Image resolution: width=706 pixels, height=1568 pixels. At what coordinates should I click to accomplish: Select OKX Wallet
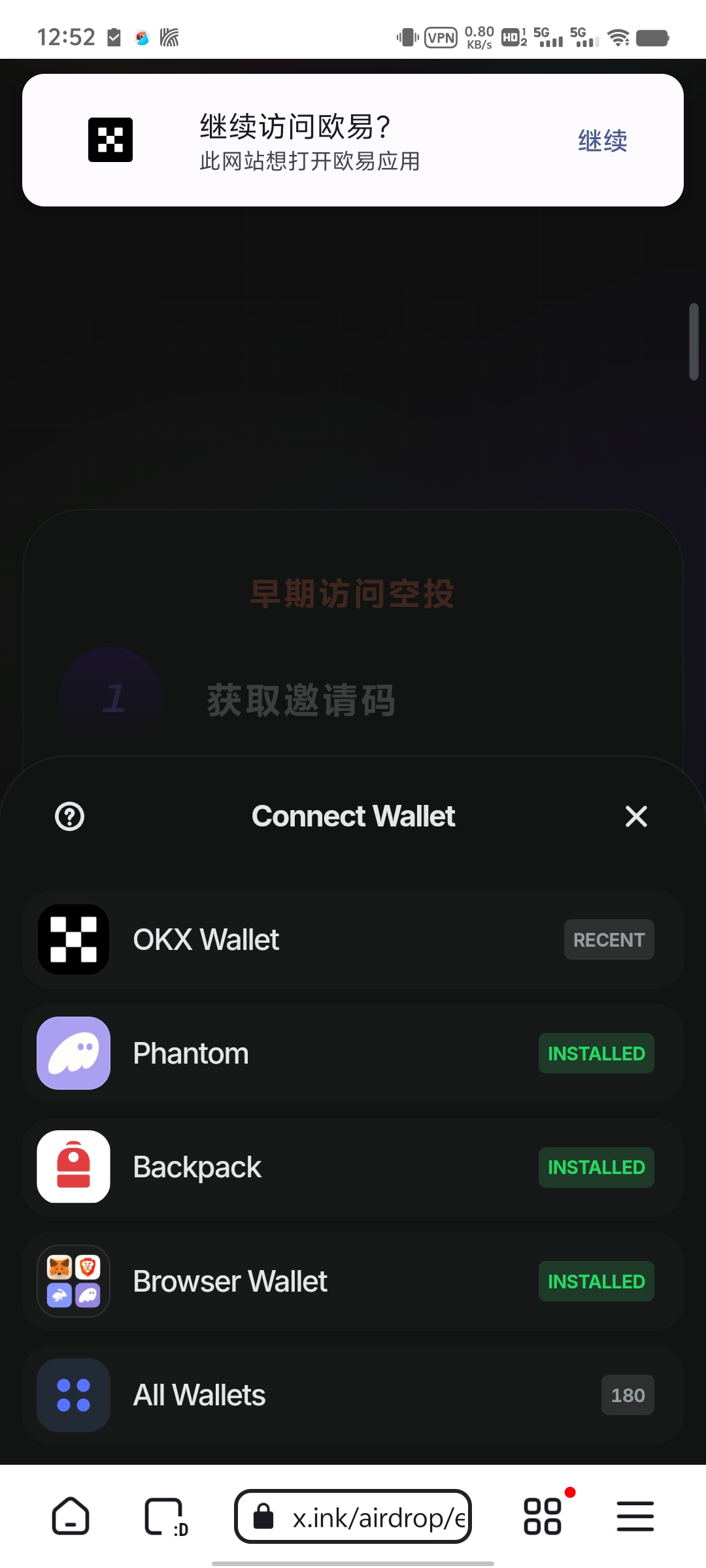pyautogui.click(x=353, y=939)
